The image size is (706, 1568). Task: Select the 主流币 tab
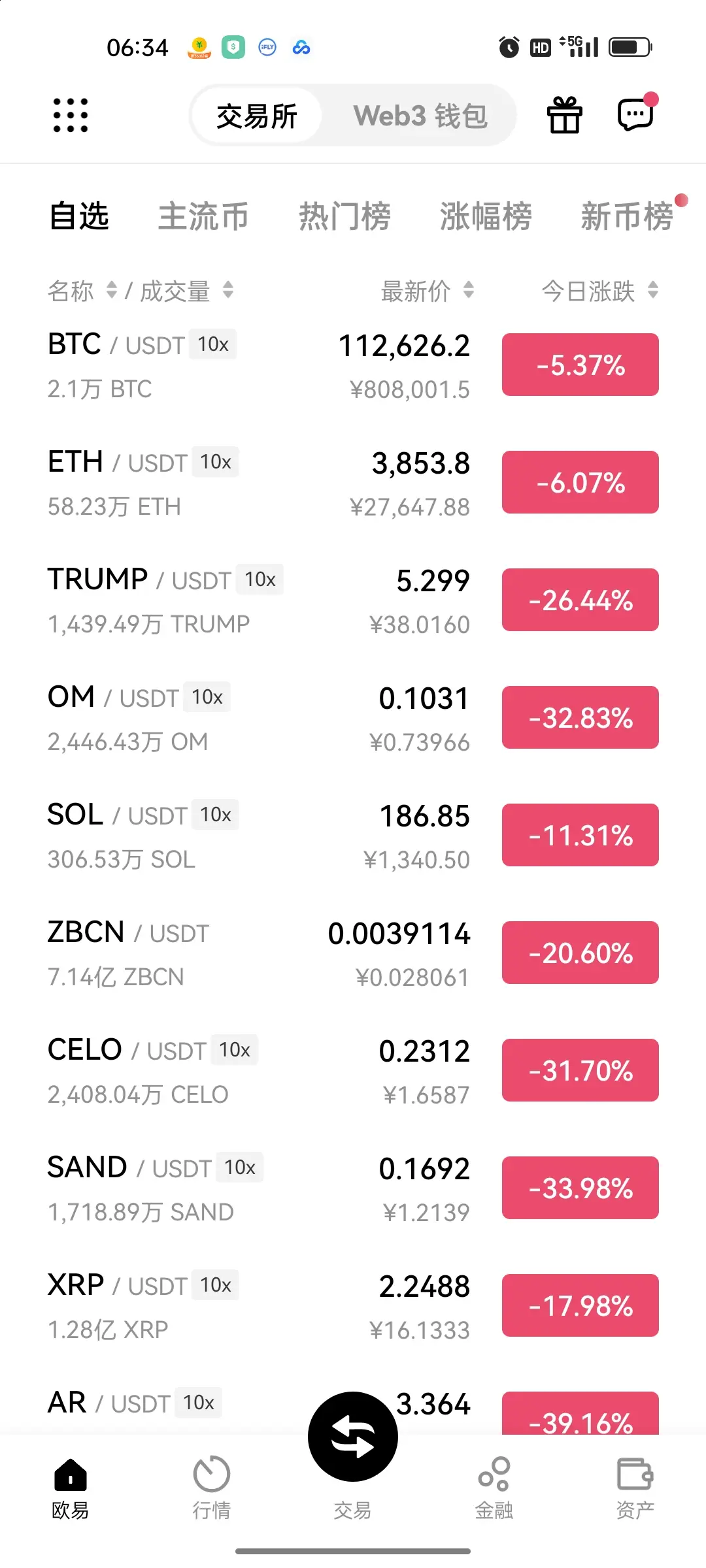tap(203, 216)
